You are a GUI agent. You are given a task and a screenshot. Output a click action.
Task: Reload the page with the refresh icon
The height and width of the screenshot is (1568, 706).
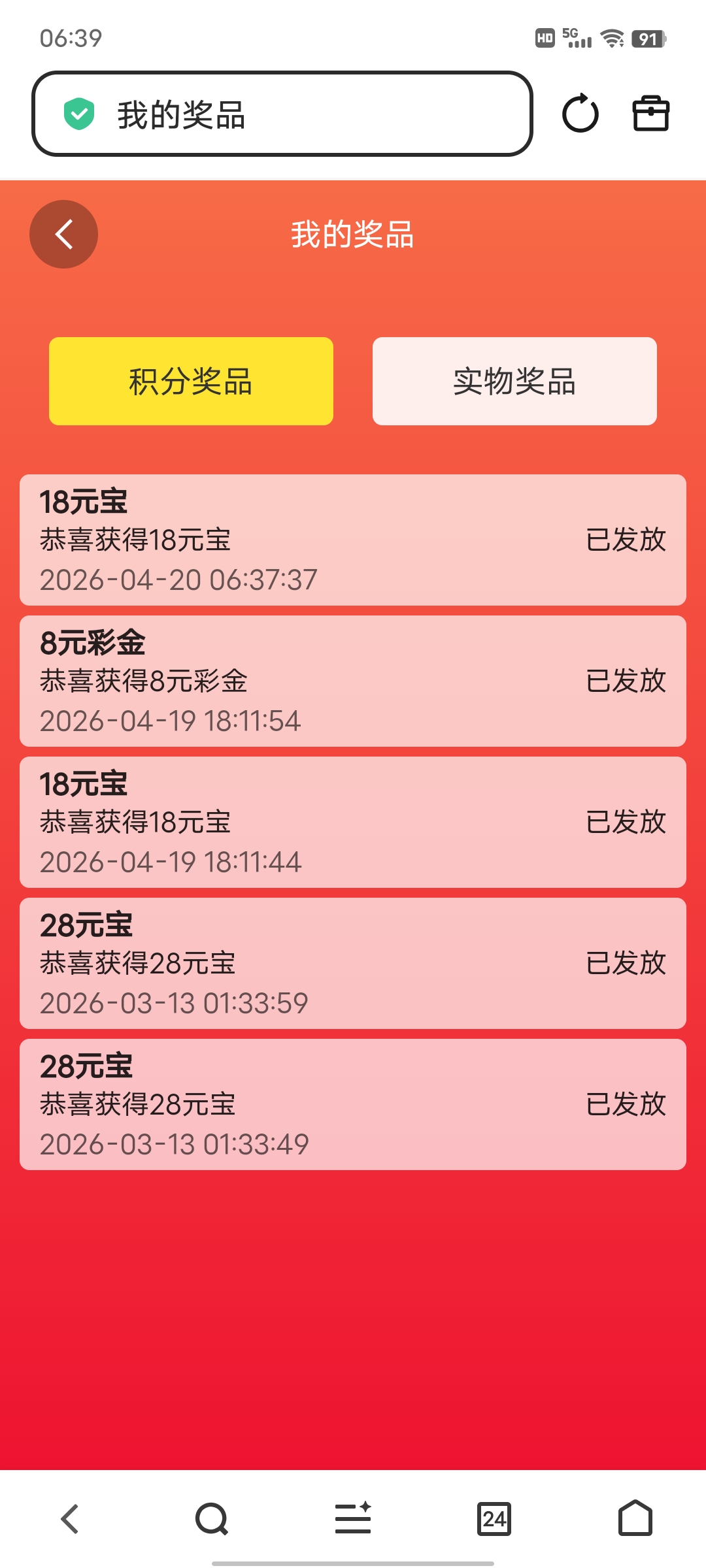tap(580, 114)
